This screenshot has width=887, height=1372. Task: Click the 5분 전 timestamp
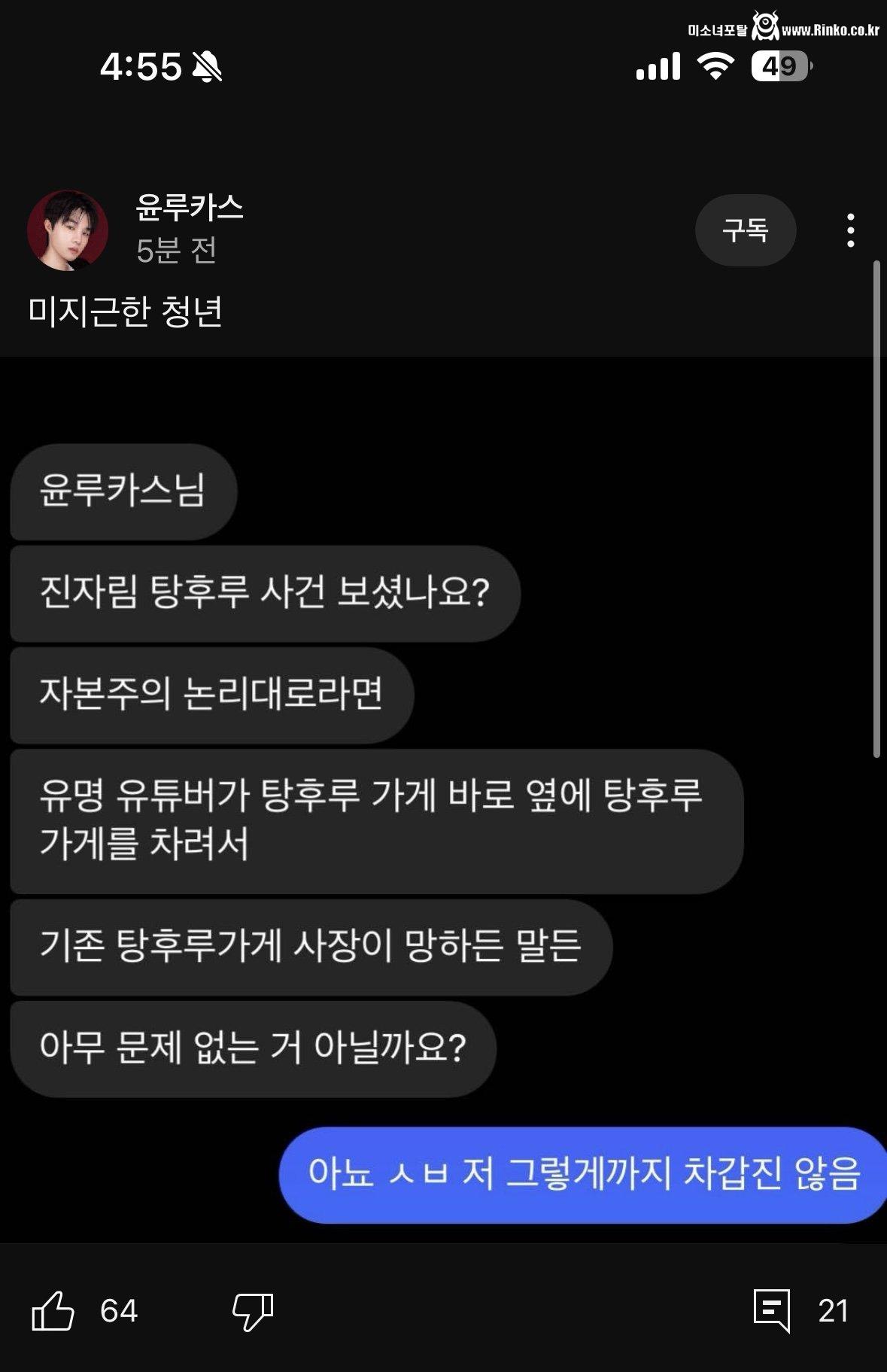click(x=175, y=251)
